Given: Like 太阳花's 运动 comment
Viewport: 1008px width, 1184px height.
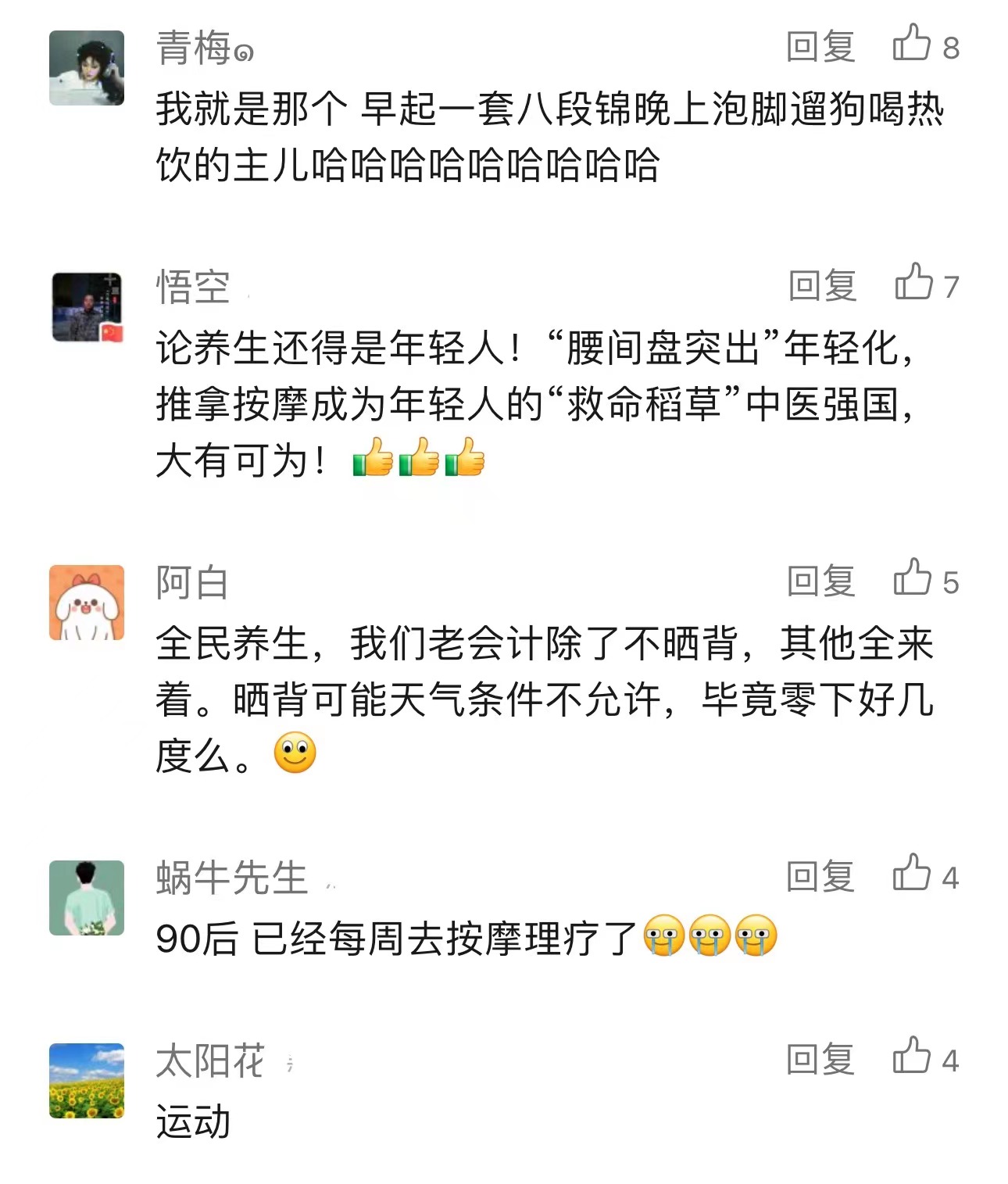Looking at the screenshot, I should tap(913, 1057).
